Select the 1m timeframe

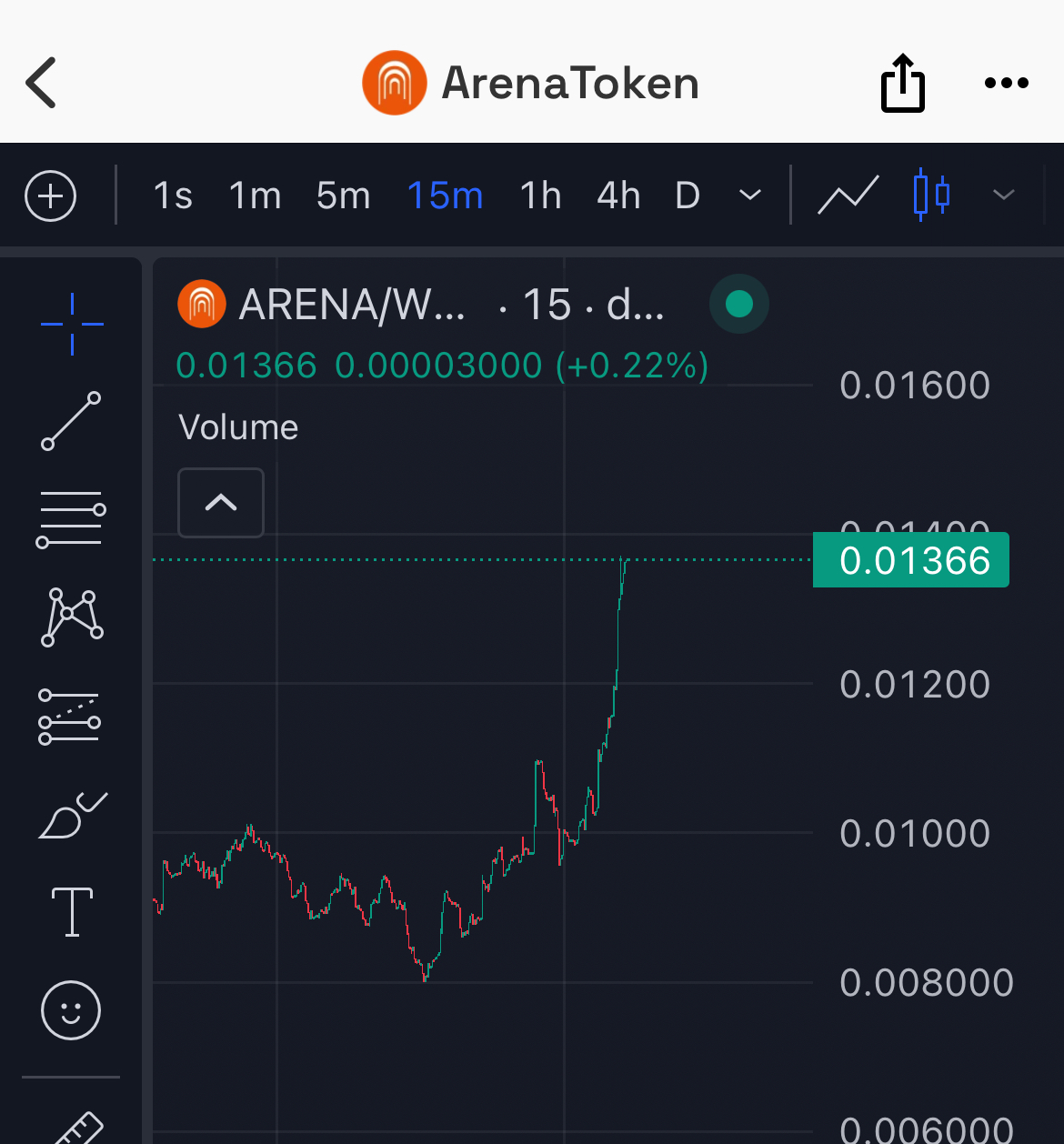[255, 196]
